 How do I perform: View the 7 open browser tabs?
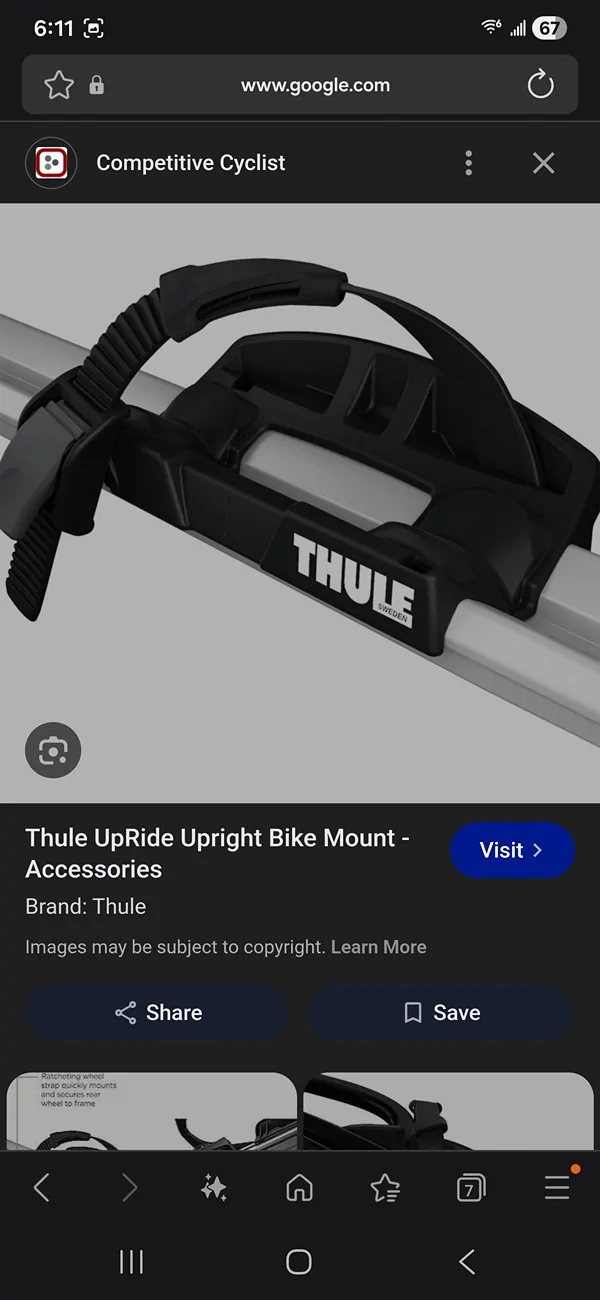click(x=470, y=1187)
